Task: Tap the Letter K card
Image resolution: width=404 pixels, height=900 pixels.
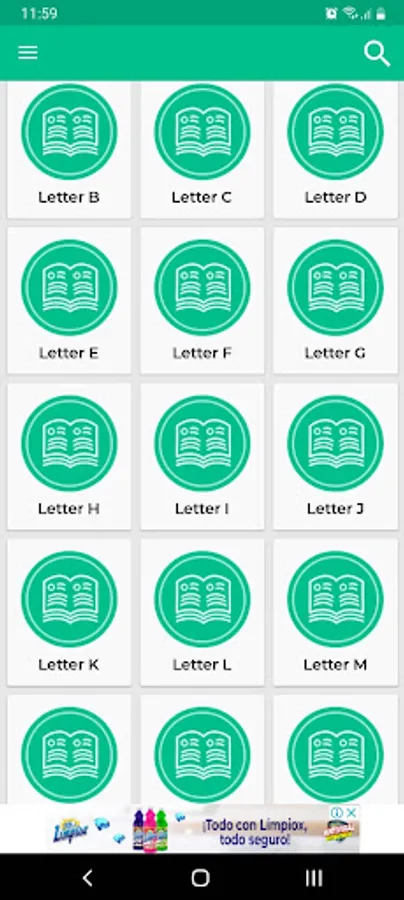Action: (69, 612)
